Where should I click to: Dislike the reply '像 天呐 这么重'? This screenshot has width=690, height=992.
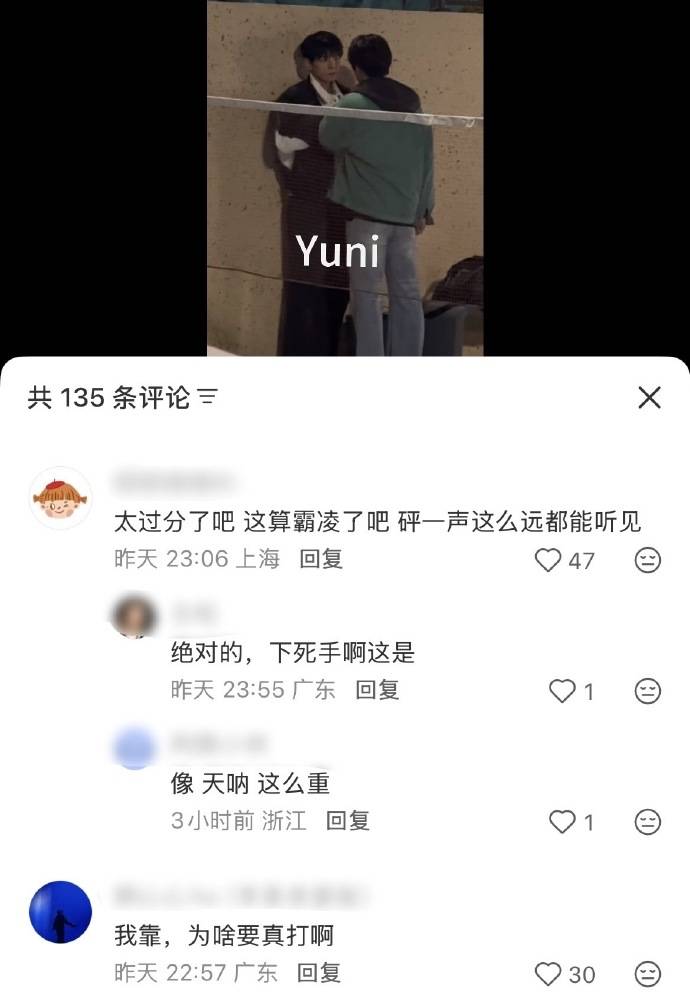pyautogui.click(x=648, y=822)
